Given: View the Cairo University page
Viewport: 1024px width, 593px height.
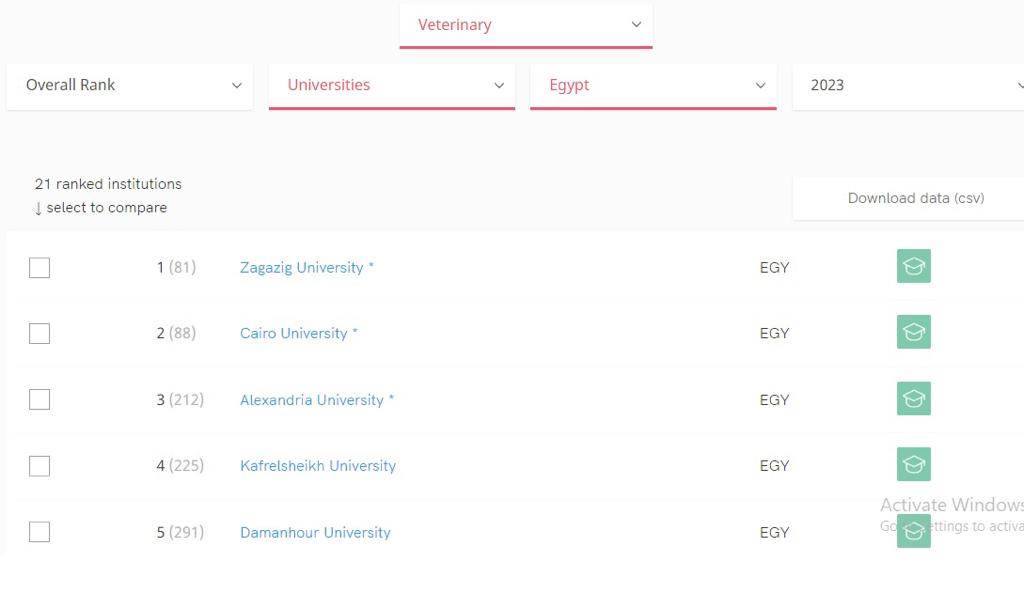Looking at the screenshot, I should point(293,334).
